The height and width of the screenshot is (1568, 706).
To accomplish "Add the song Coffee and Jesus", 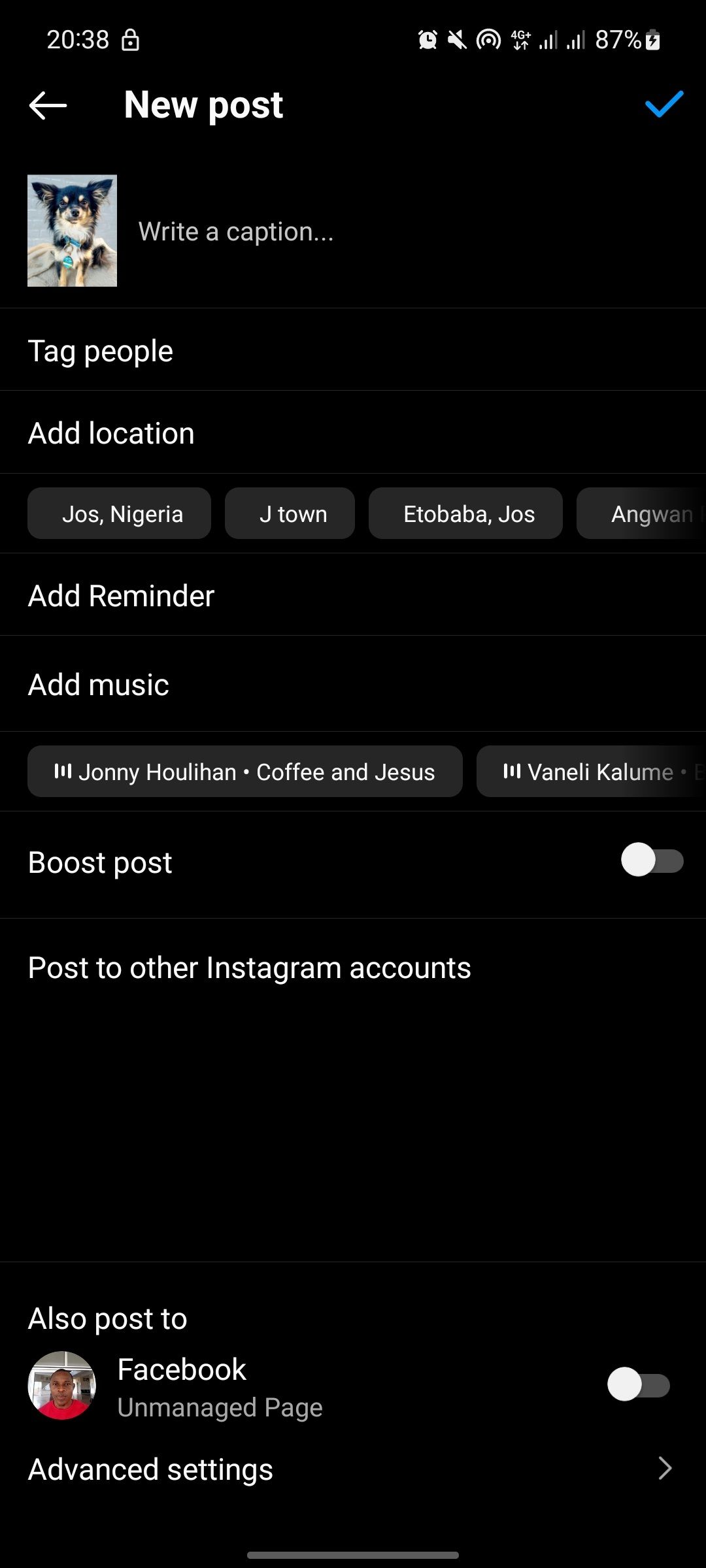I will pos(245,772).
